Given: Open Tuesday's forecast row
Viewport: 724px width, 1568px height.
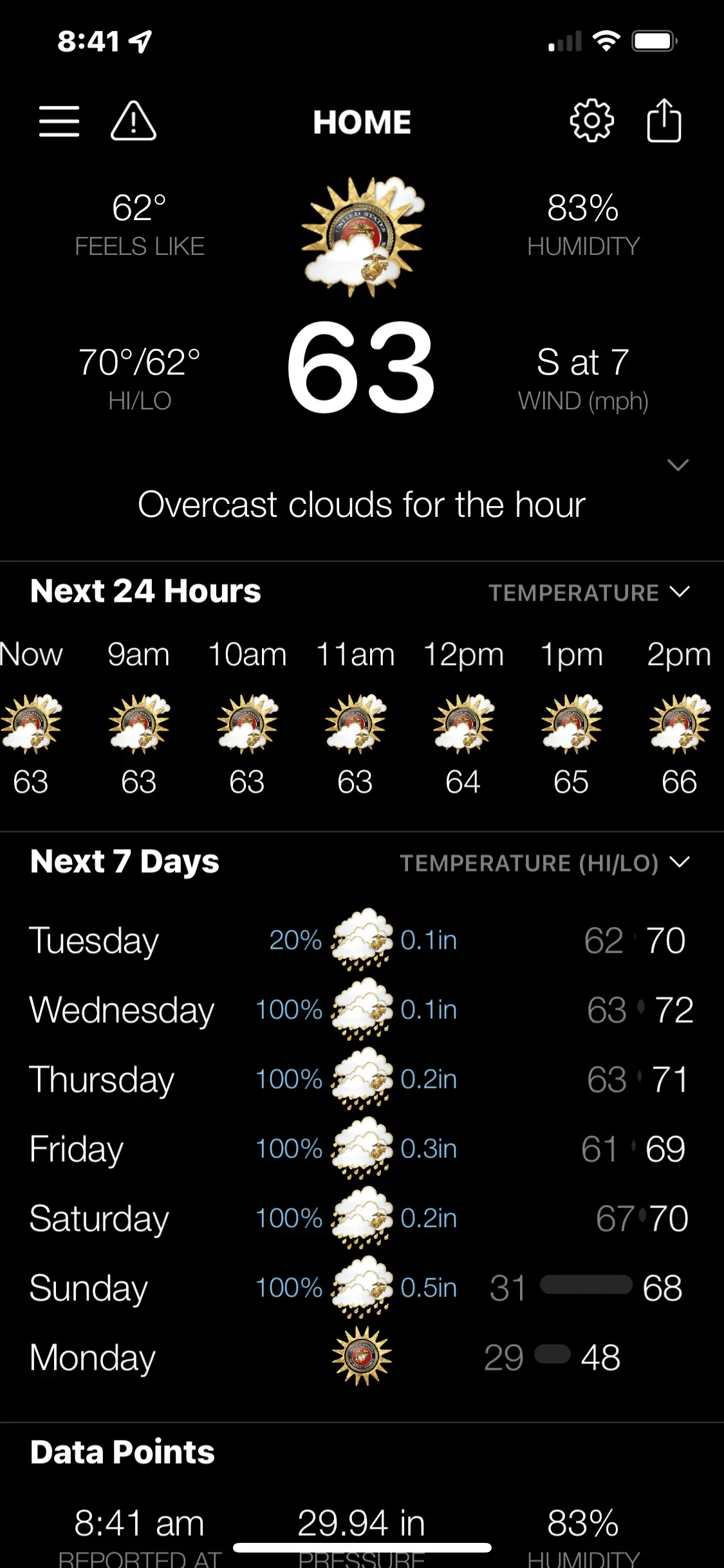Looking at the screenshot, I should [x=360, y=940].
